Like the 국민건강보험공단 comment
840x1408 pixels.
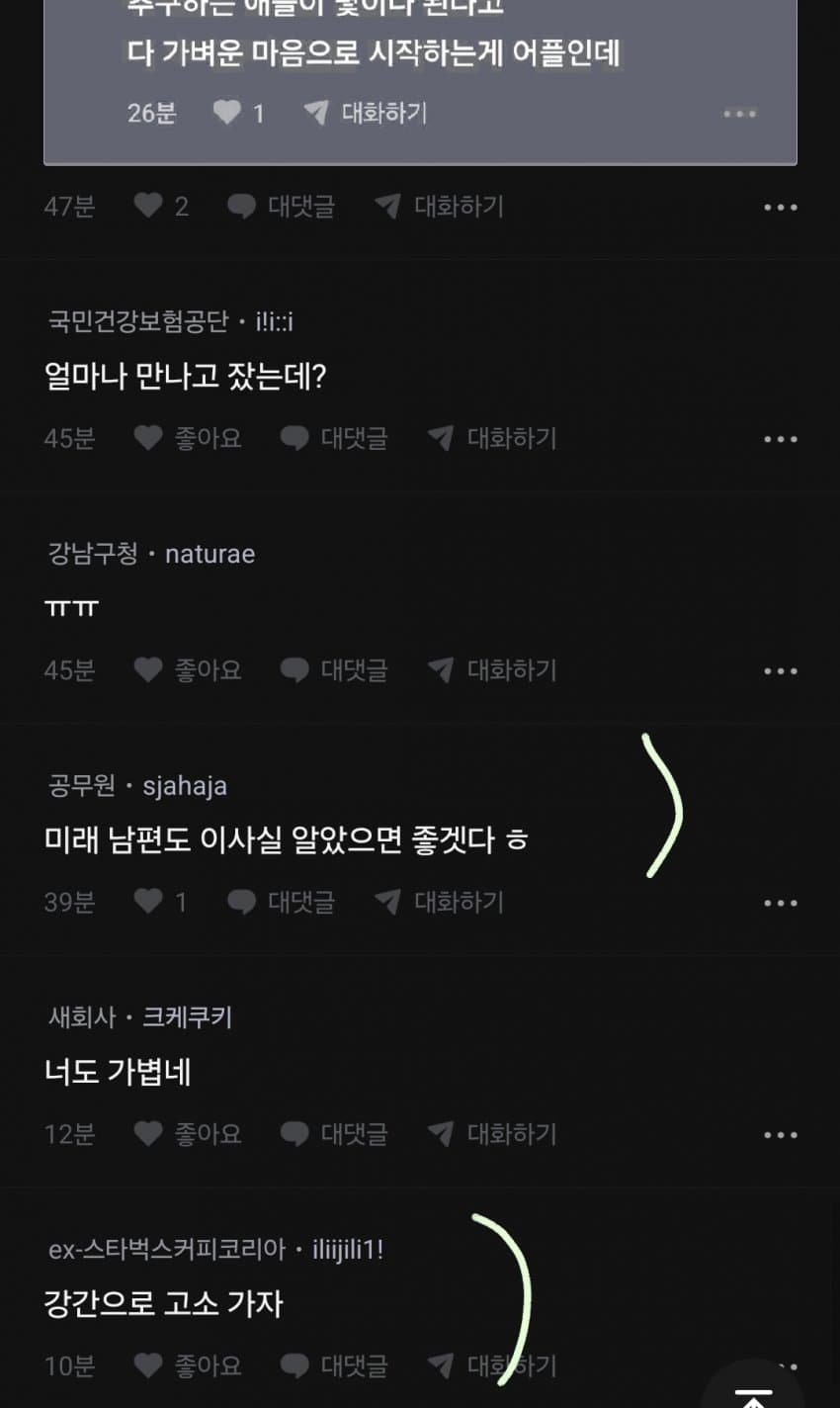click(188, 438)
